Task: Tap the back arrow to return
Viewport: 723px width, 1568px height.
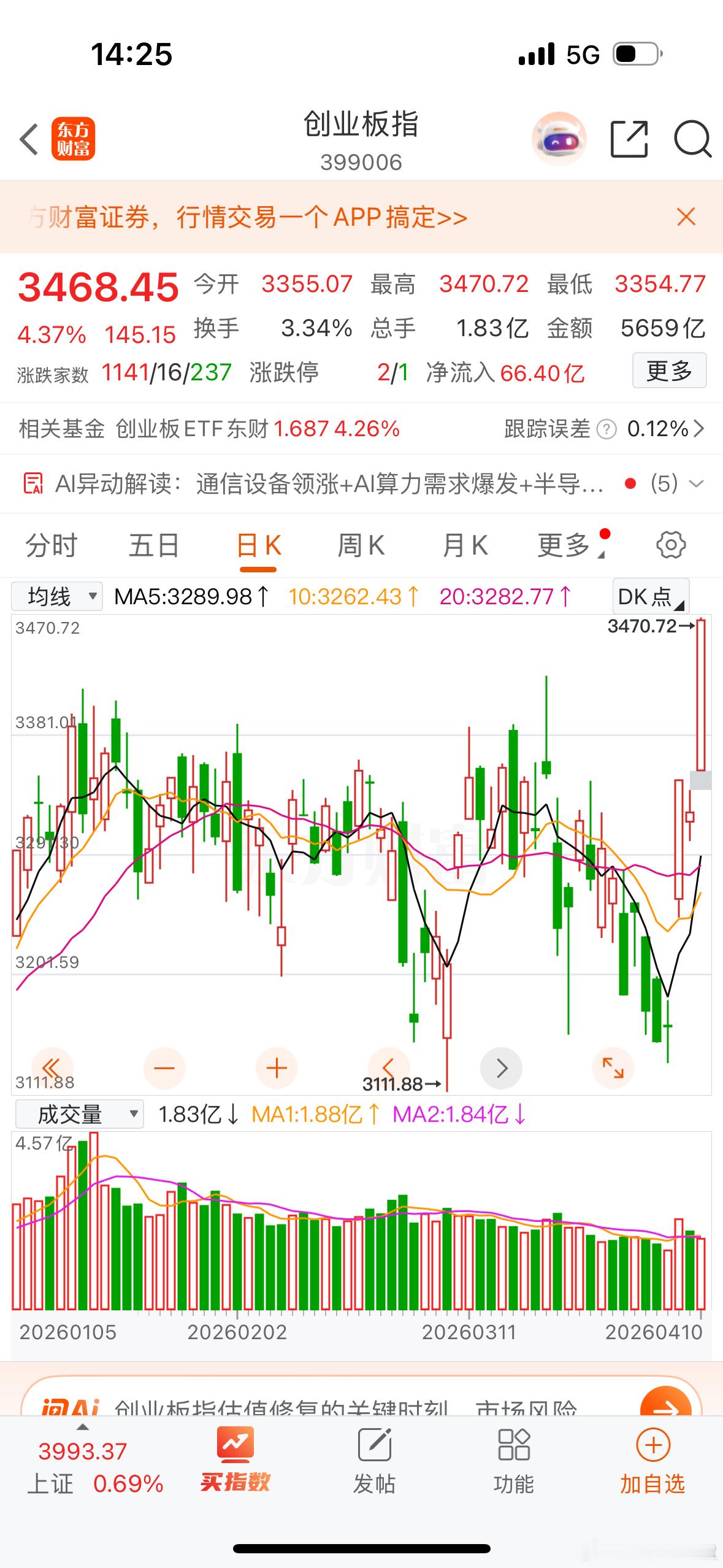Action: click(29, 140)
